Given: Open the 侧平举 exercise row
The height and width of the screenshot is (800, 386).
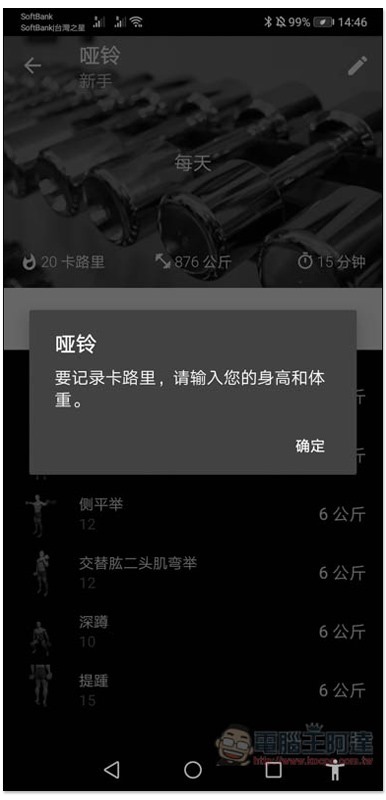Looking at the screenshot, I should pyautogui.click(x=193, y=514).
